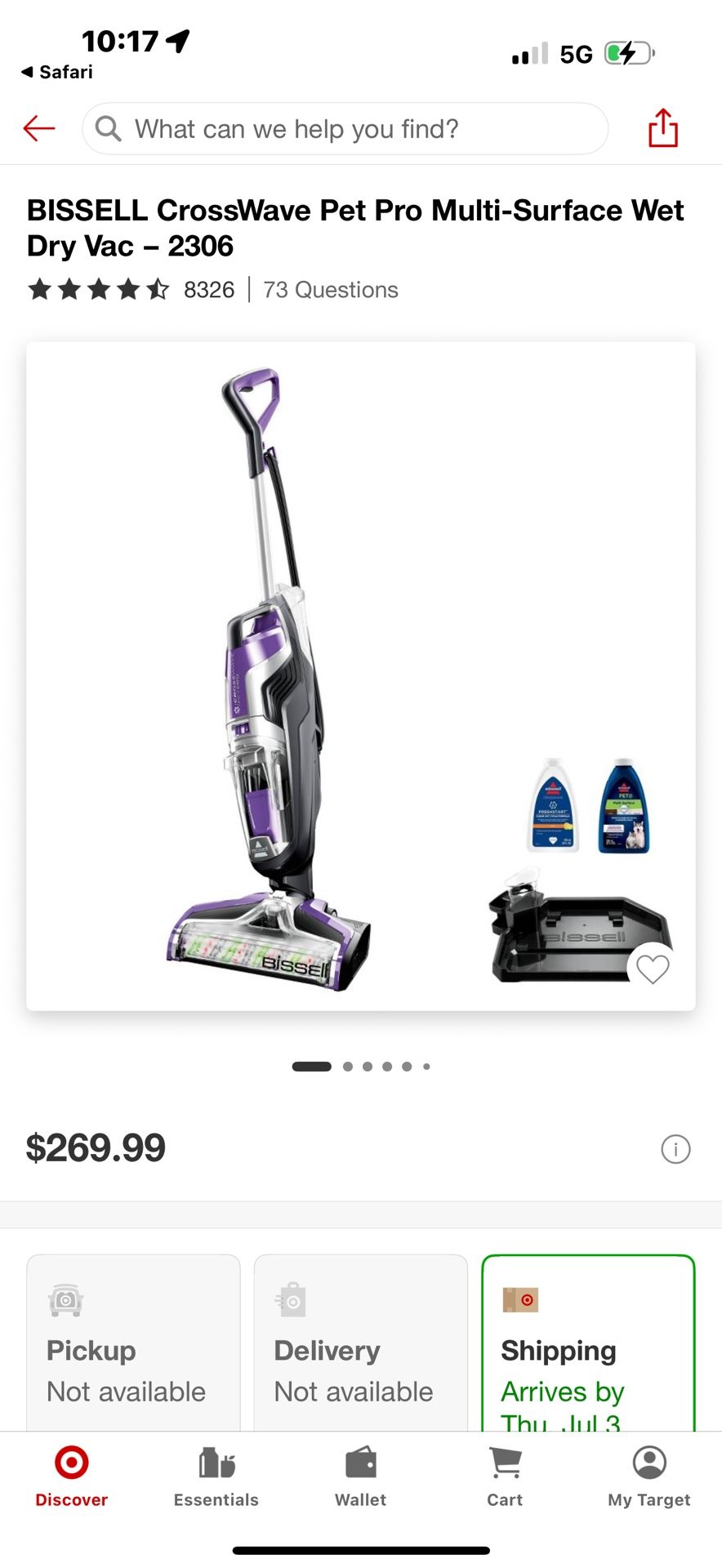Screen dimensions: 722x1568
Task: Select the last carousel indicator dot
Action: pos(426,1066)
